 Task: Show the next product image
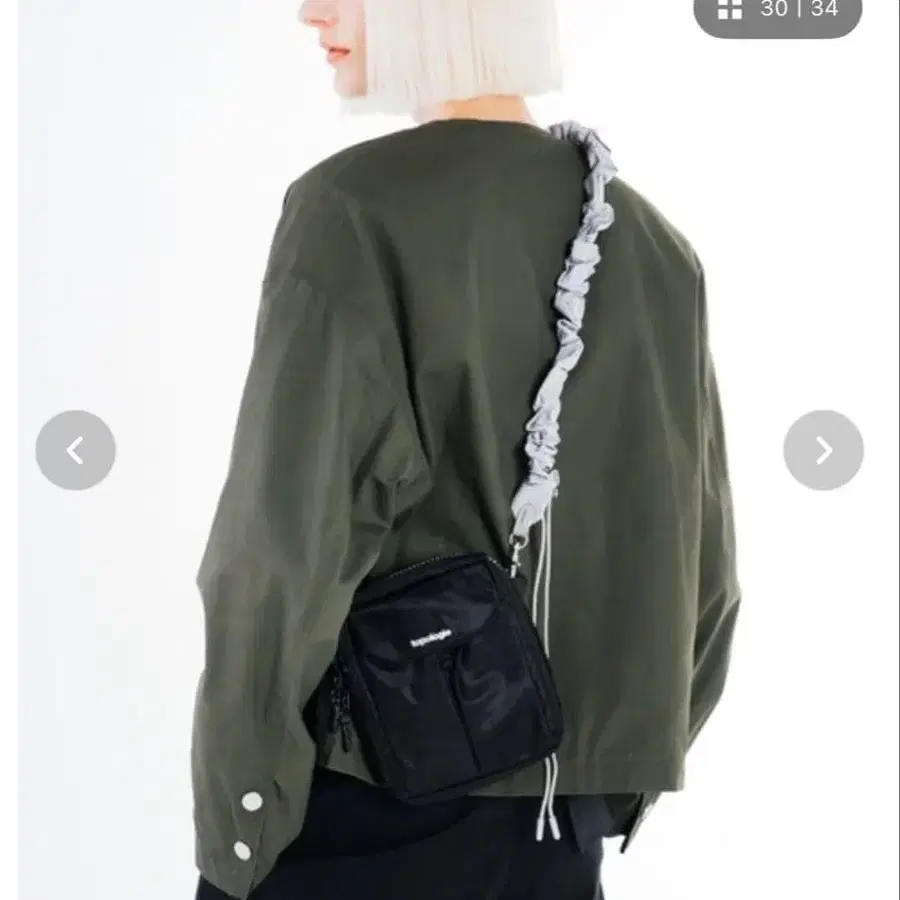point(823,450)
